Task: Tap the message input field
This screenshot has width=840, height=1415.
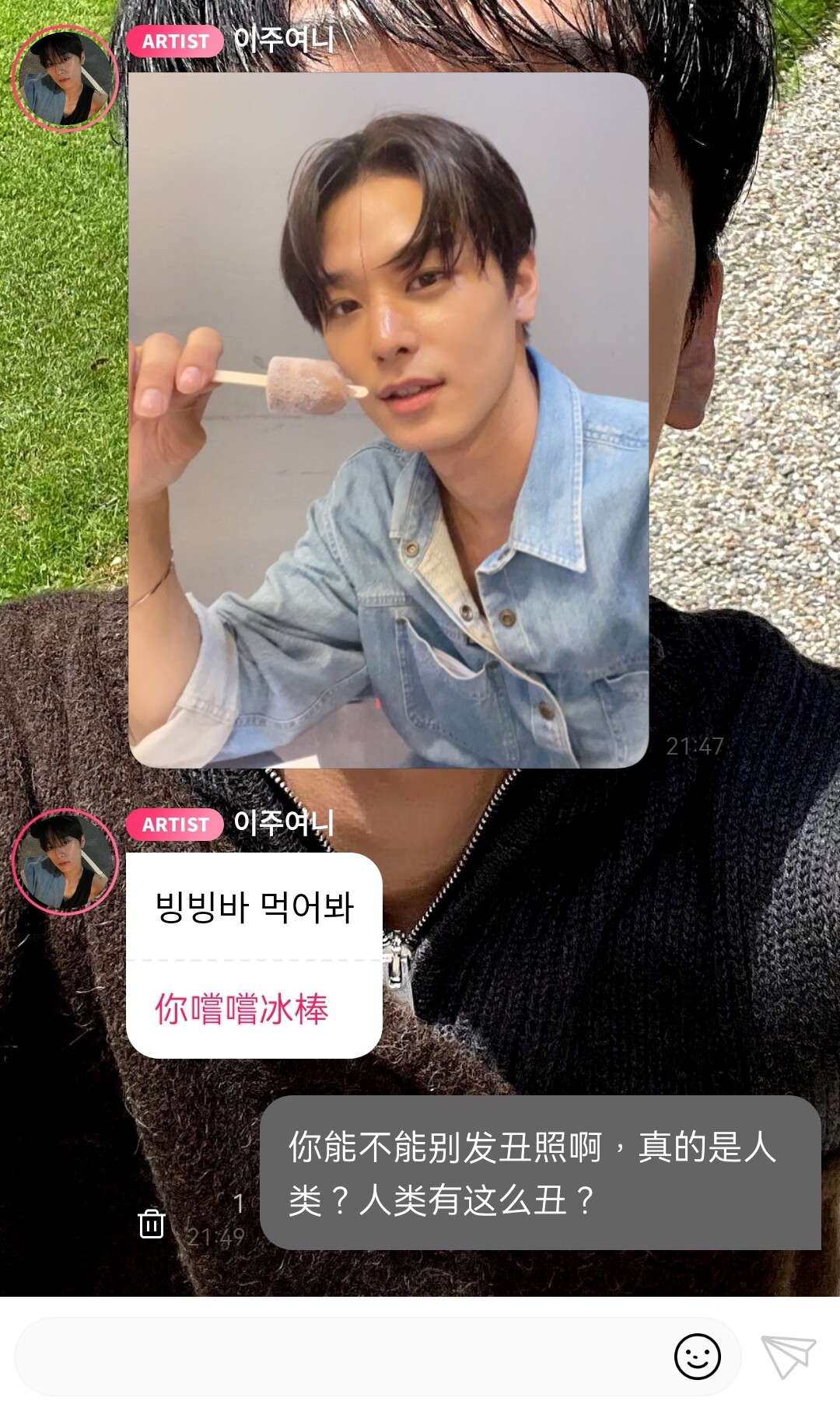Action: [342, 1357]
